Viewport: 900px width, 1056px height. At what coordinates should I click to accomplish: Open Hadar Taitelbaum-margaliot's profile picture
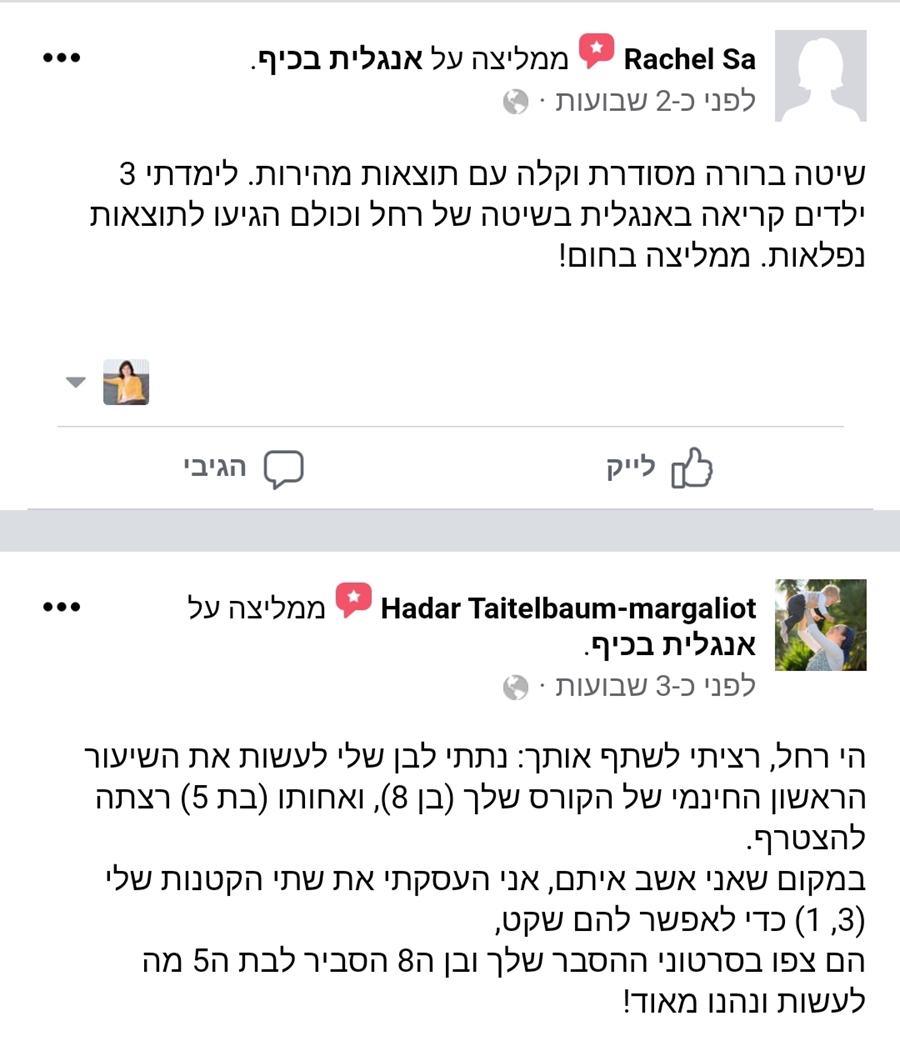pyautogui.click(x=821, y=624)
